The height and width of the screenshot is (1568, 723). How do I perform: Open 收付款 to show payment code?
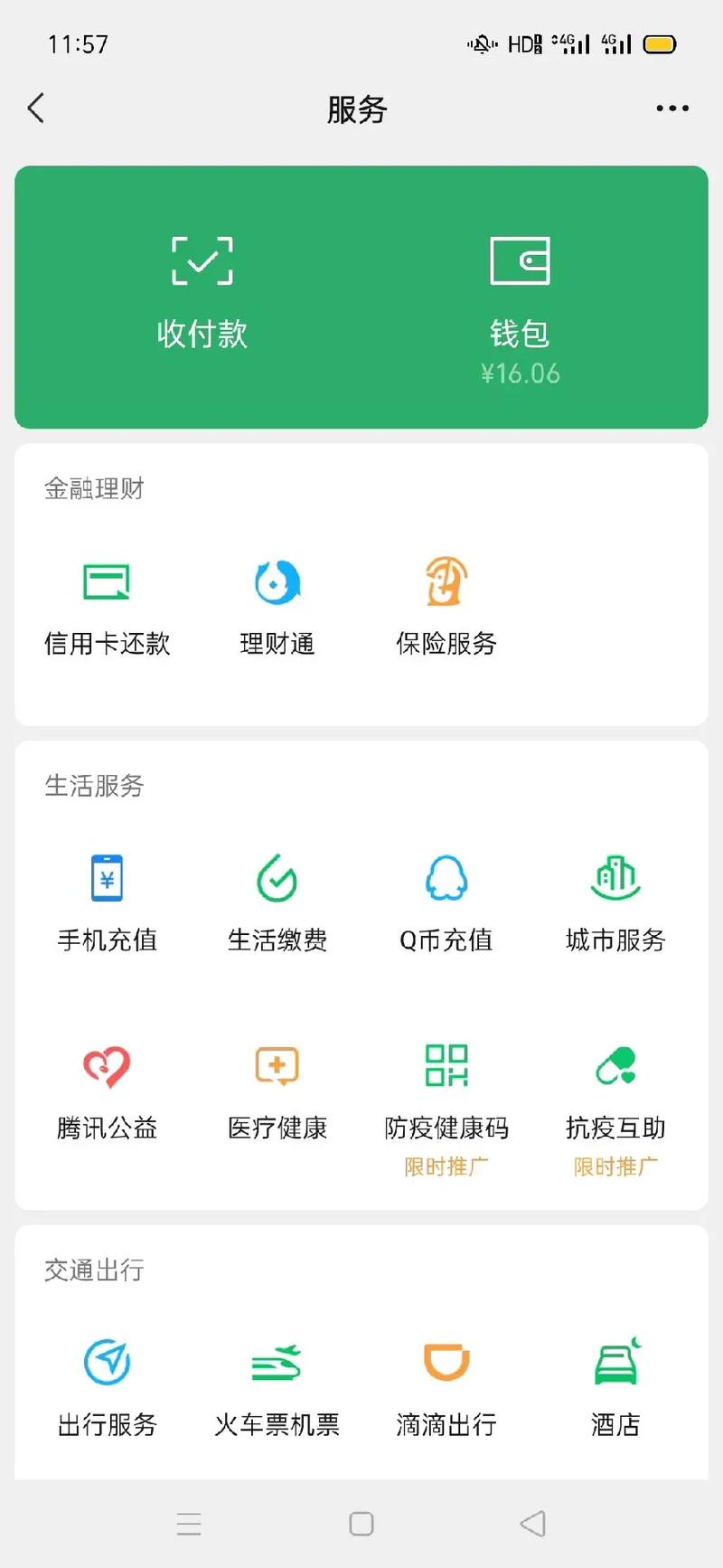(x=202, y=289)
